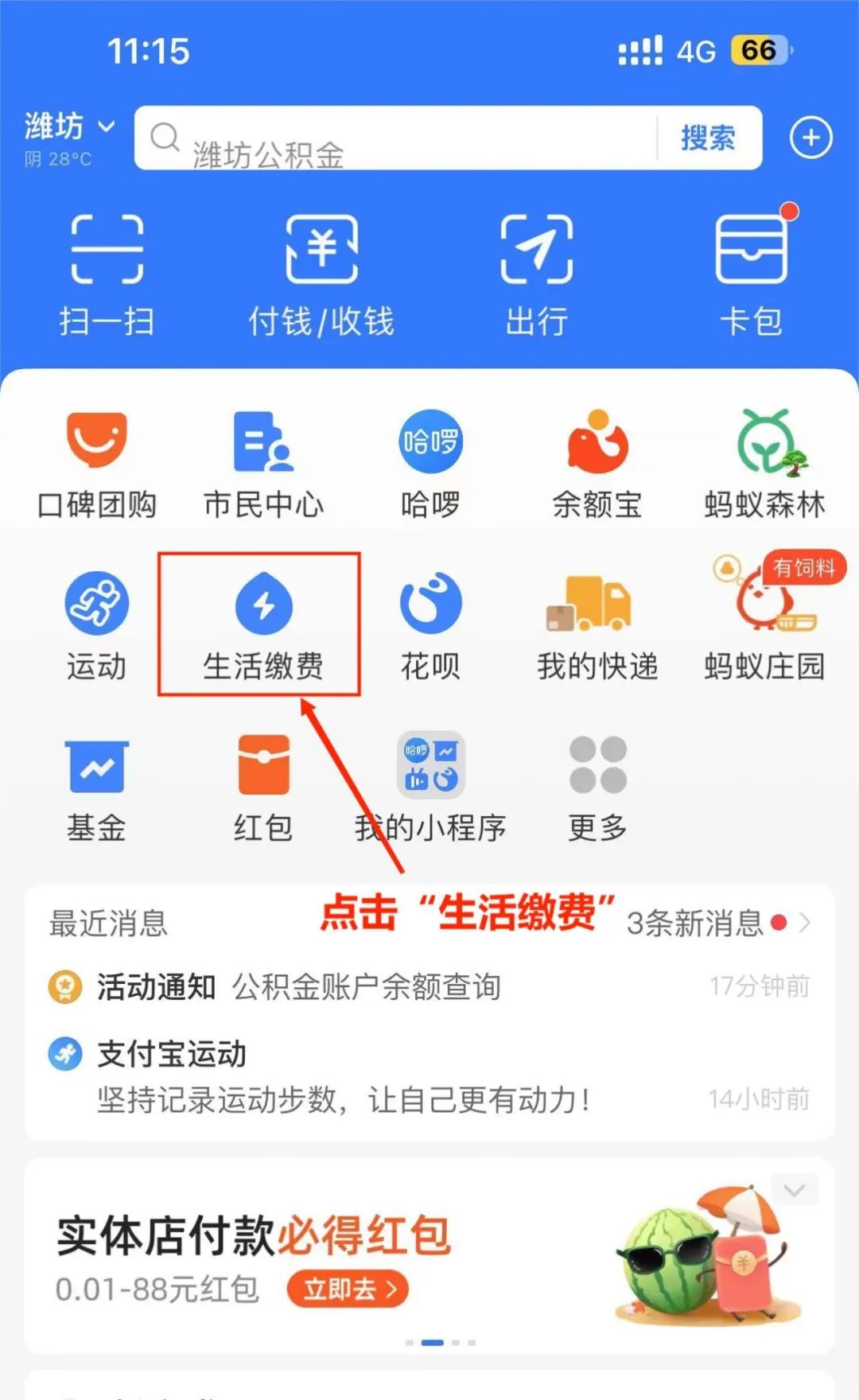Screen dimensions: 859x1400
Task: Tap 立即去 on red packet banner
Action: 348,1289
